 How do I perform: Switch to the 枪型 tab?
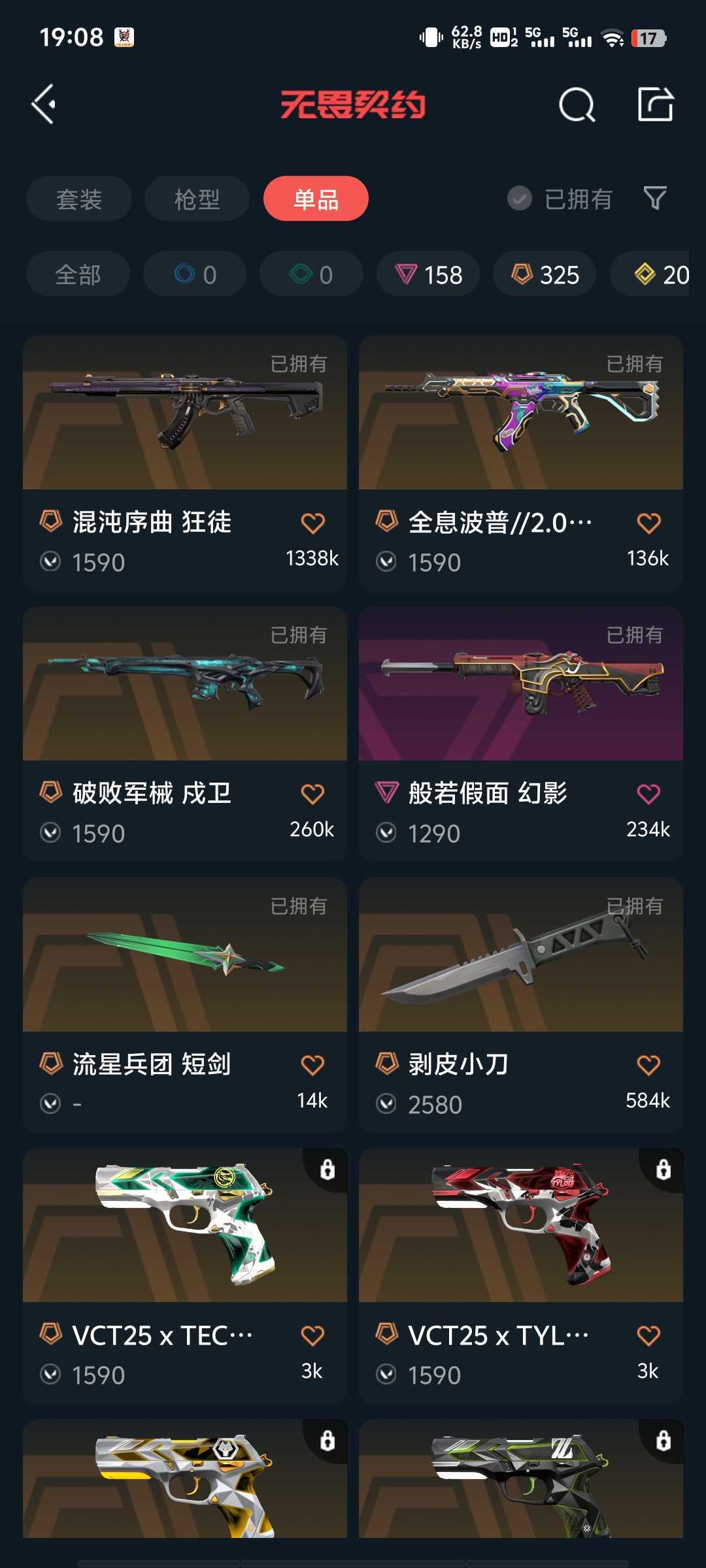(x=197, y=199)
